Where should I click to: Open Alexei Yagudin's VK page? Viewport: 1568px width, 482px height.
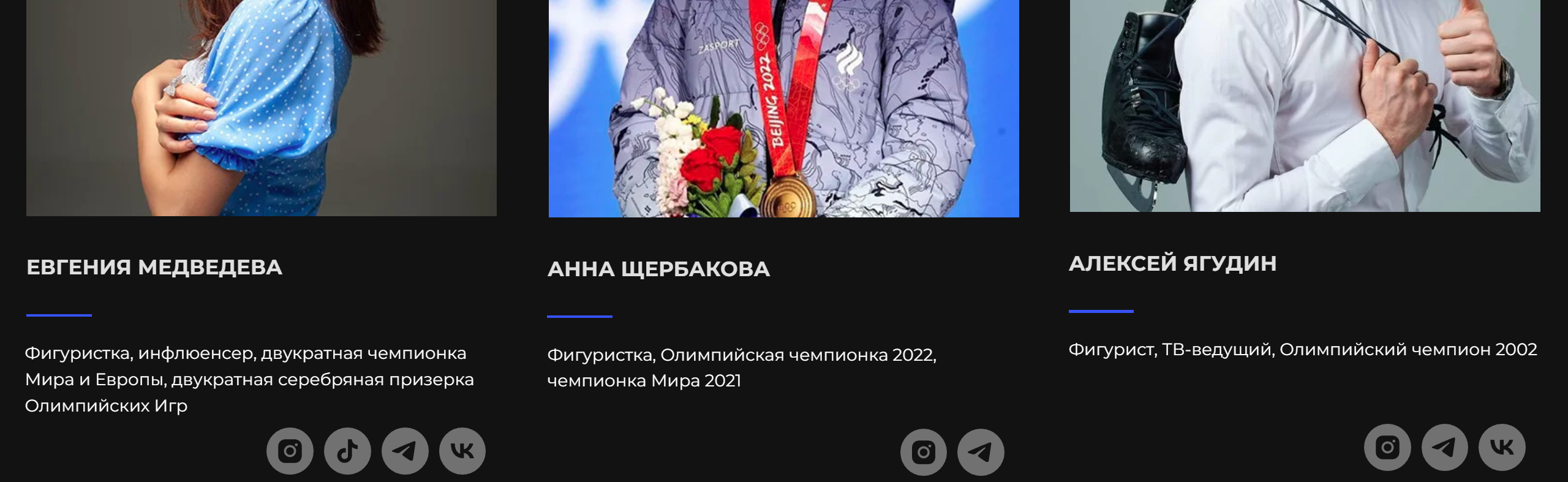1502,448
